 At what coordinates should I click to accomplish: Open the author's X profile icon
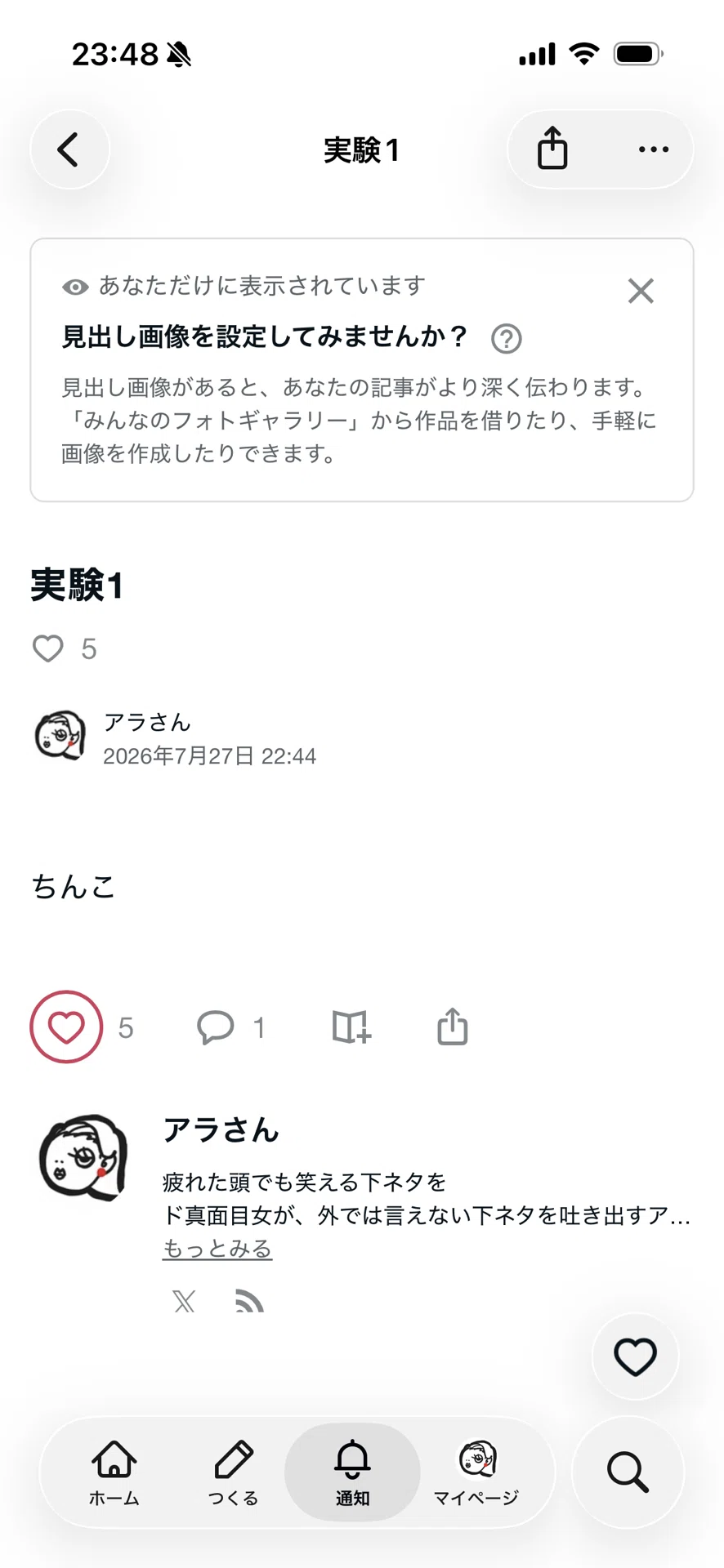[x=185, y=1300]
